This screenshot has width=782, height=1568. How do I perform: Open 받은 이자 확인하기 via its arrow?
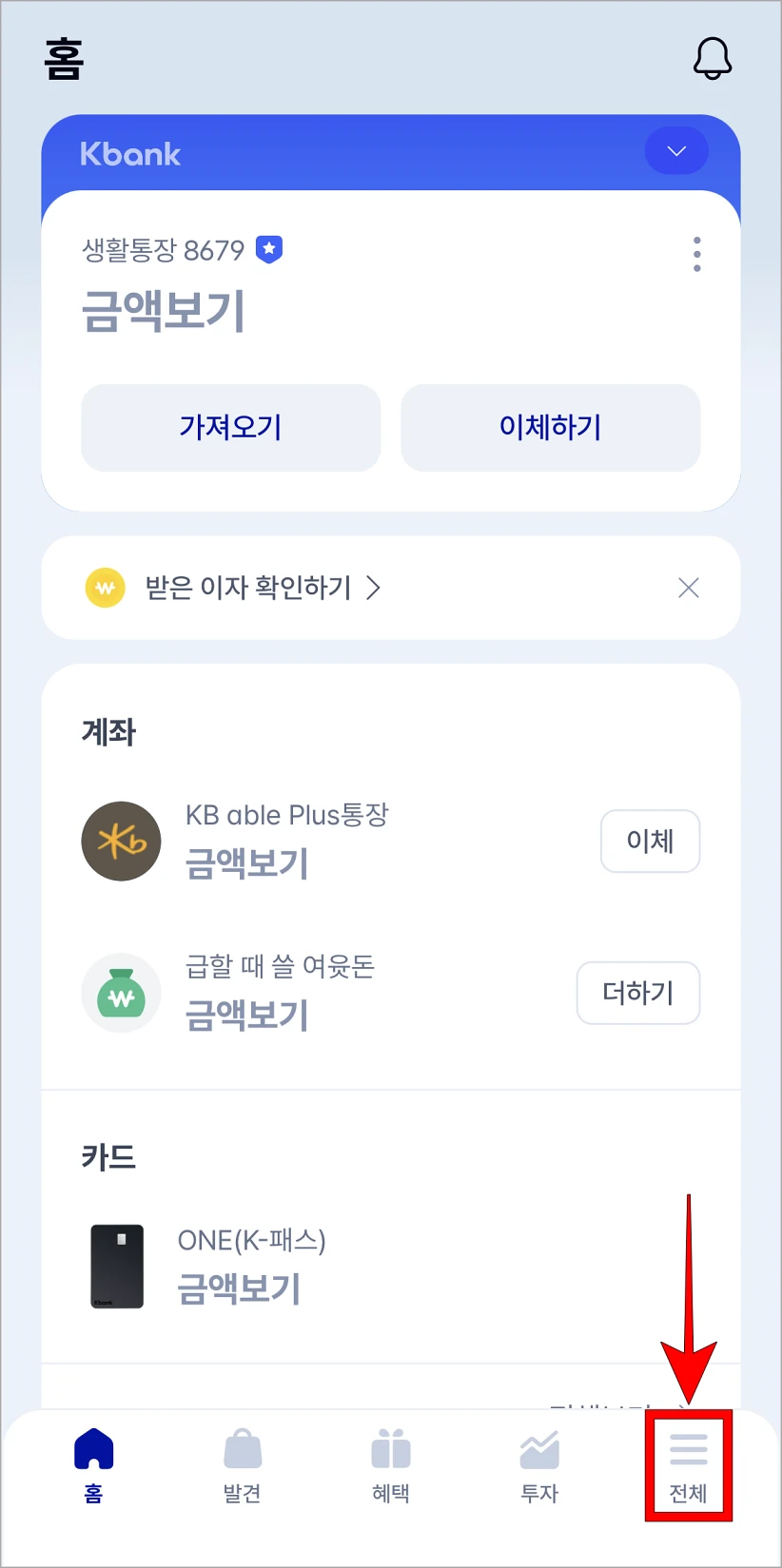pyautogui.click(x=373, y=588)
